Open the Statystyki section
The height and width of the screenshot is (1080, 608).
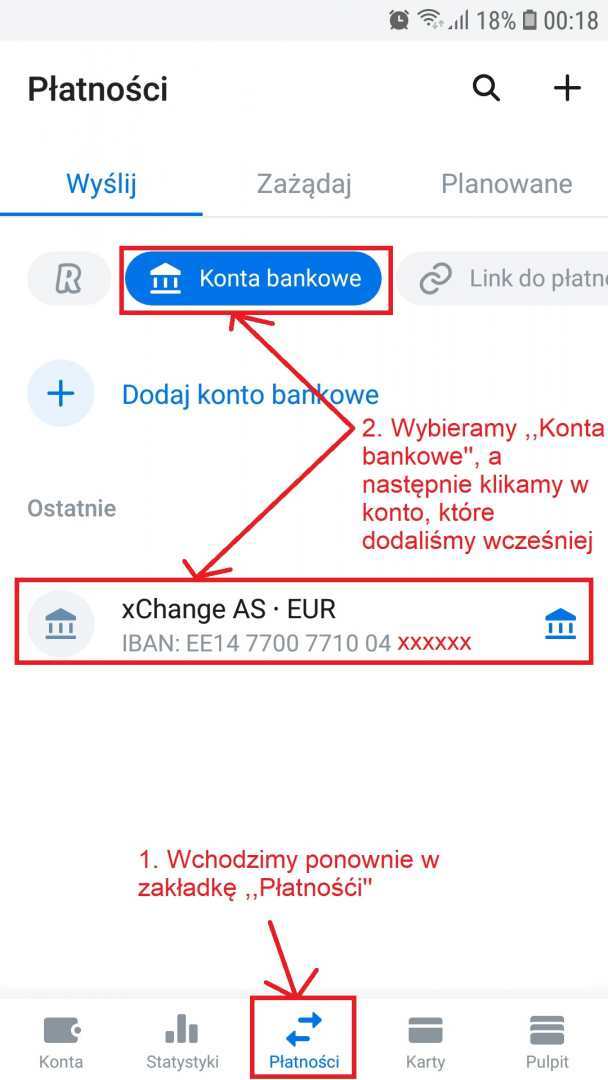tap(181, 1040)
